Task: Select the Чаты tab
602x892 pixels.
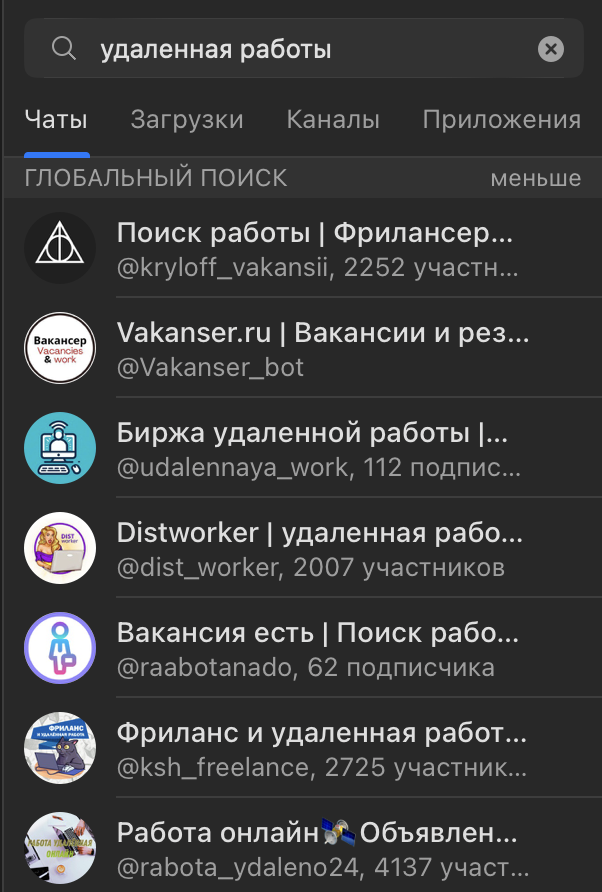Action: pyautogui.click(x=56, y=121)
